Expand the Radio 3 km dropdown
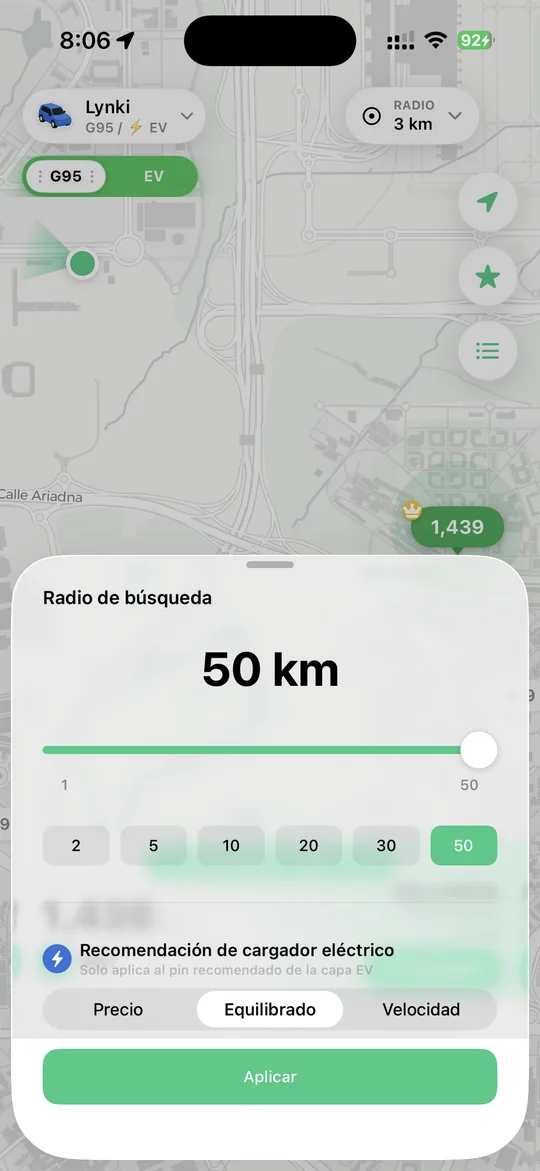This screenshot has width=540, height=1171. point(412,116)
